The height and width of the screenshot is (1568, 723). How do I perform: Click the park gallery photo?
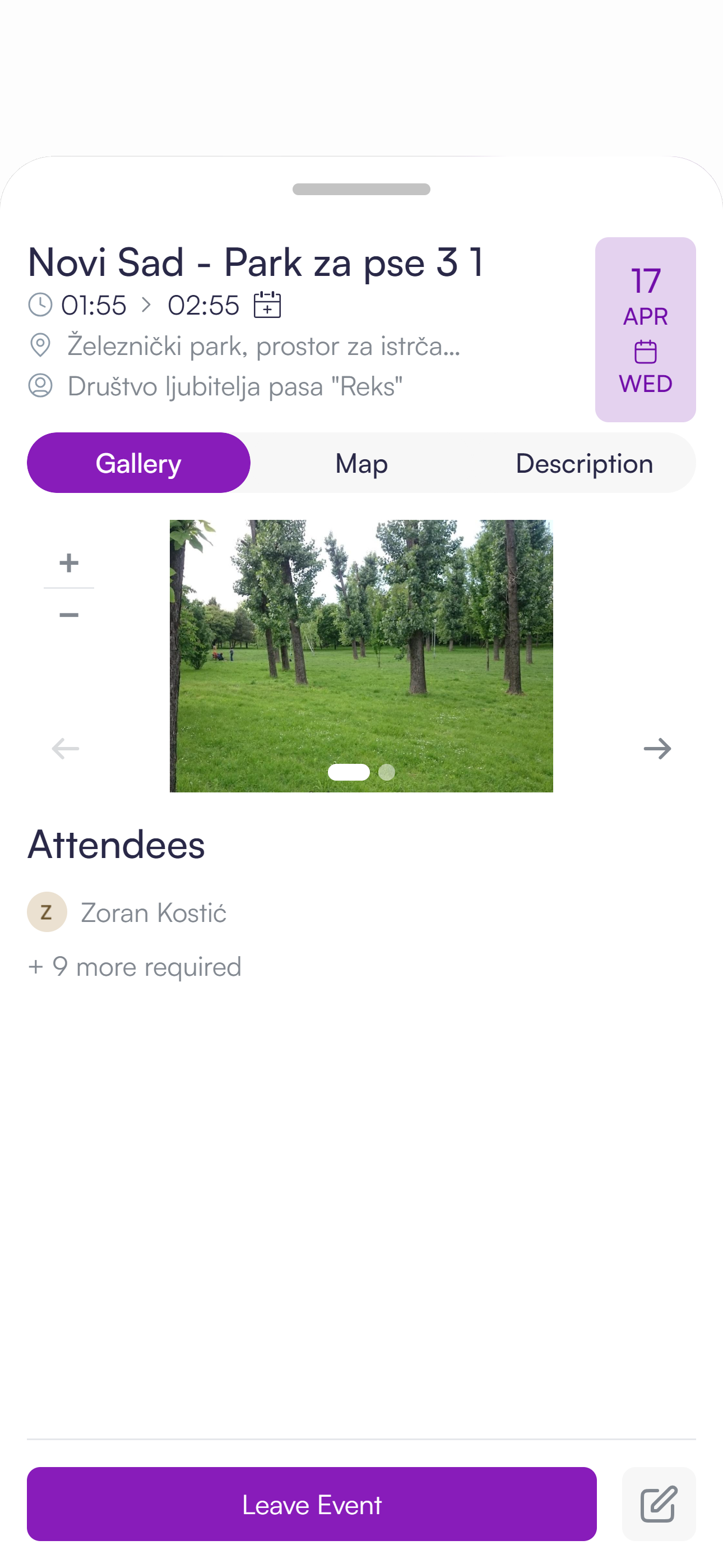(361, 655)
